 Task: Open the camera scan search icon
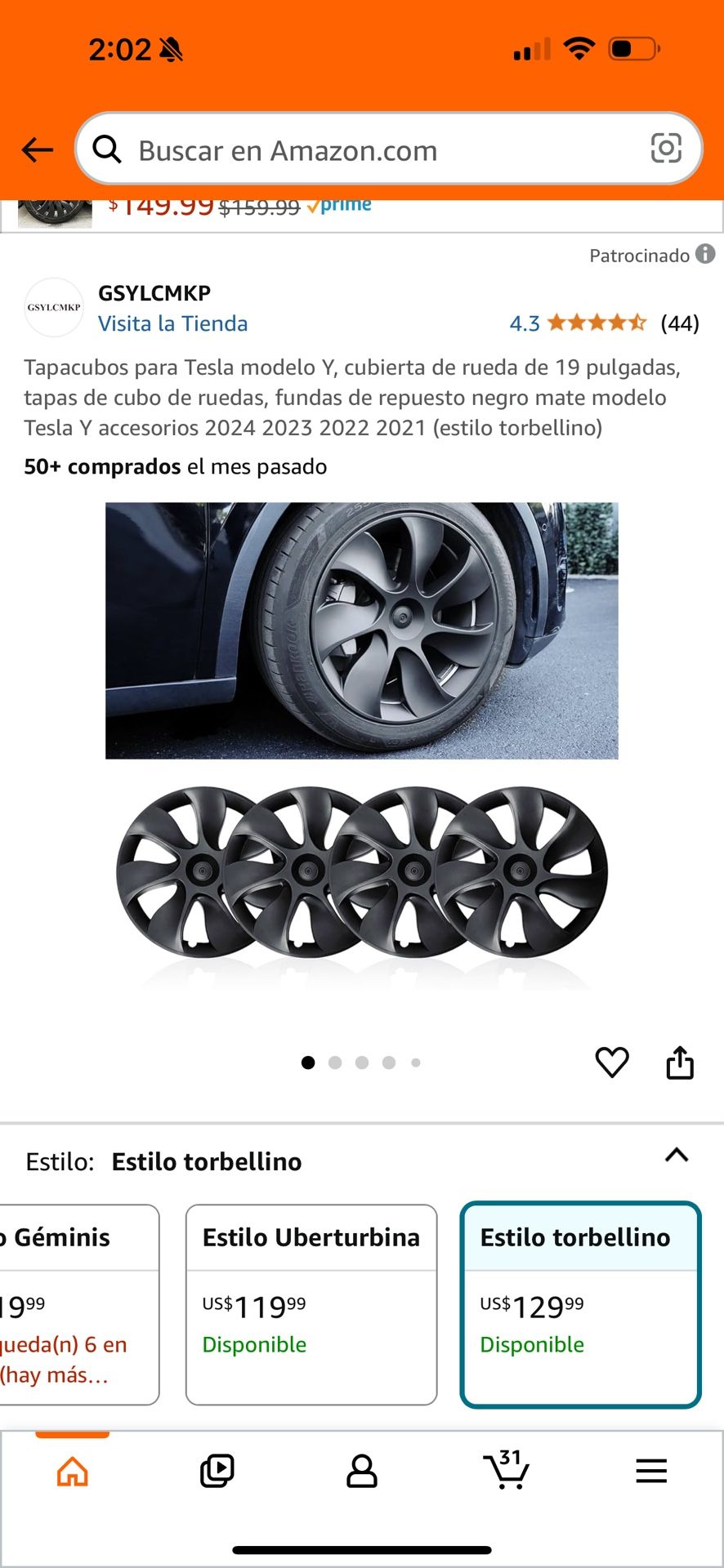point(665,149)
